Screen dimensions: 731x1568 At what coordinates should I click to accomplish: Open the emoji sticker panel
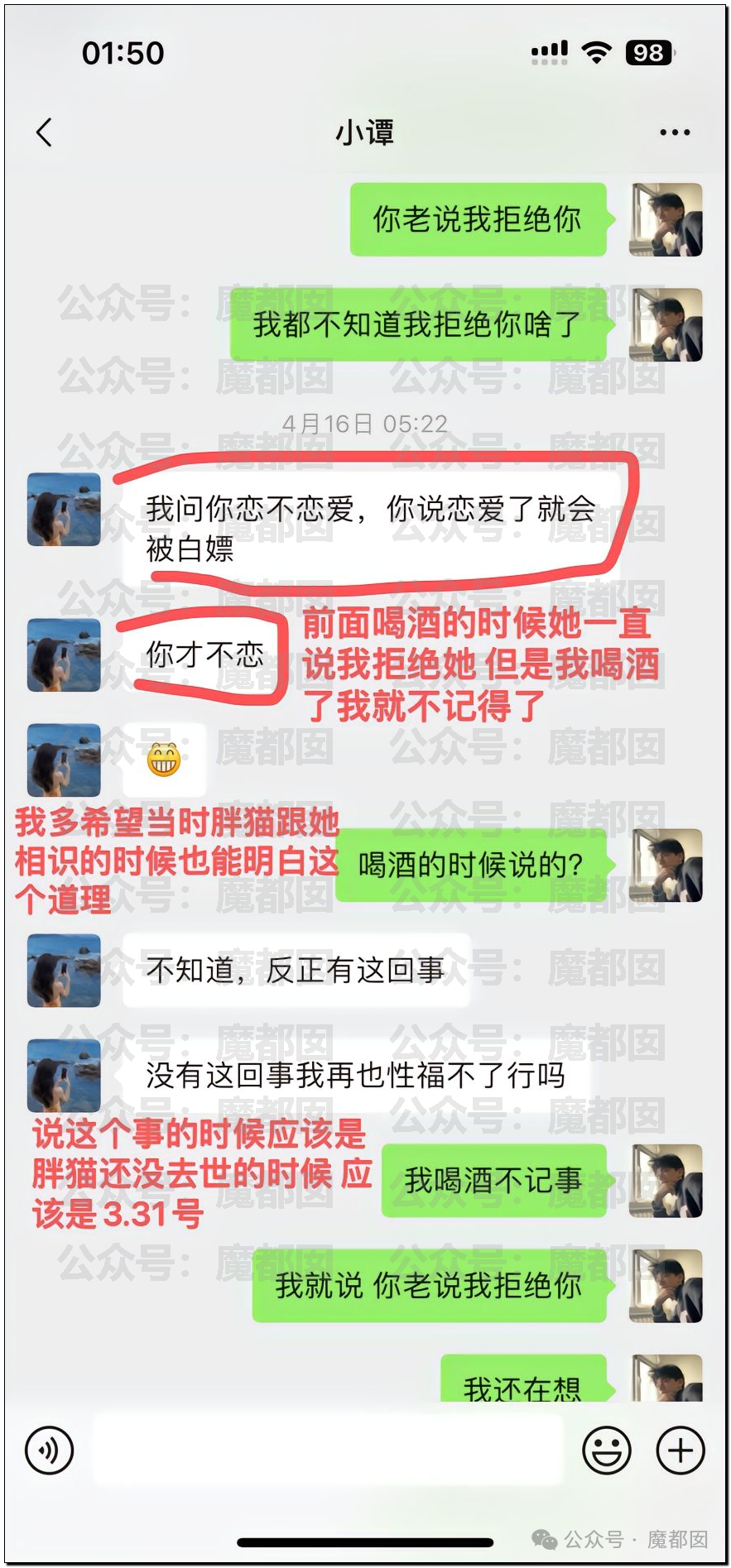pos(606,1450)
